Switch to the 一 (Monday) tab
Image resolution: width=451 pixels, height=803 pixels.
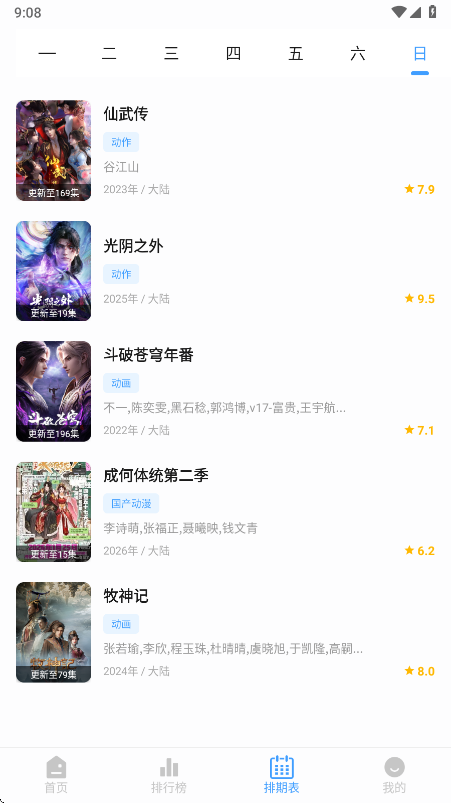coord(47,53)
